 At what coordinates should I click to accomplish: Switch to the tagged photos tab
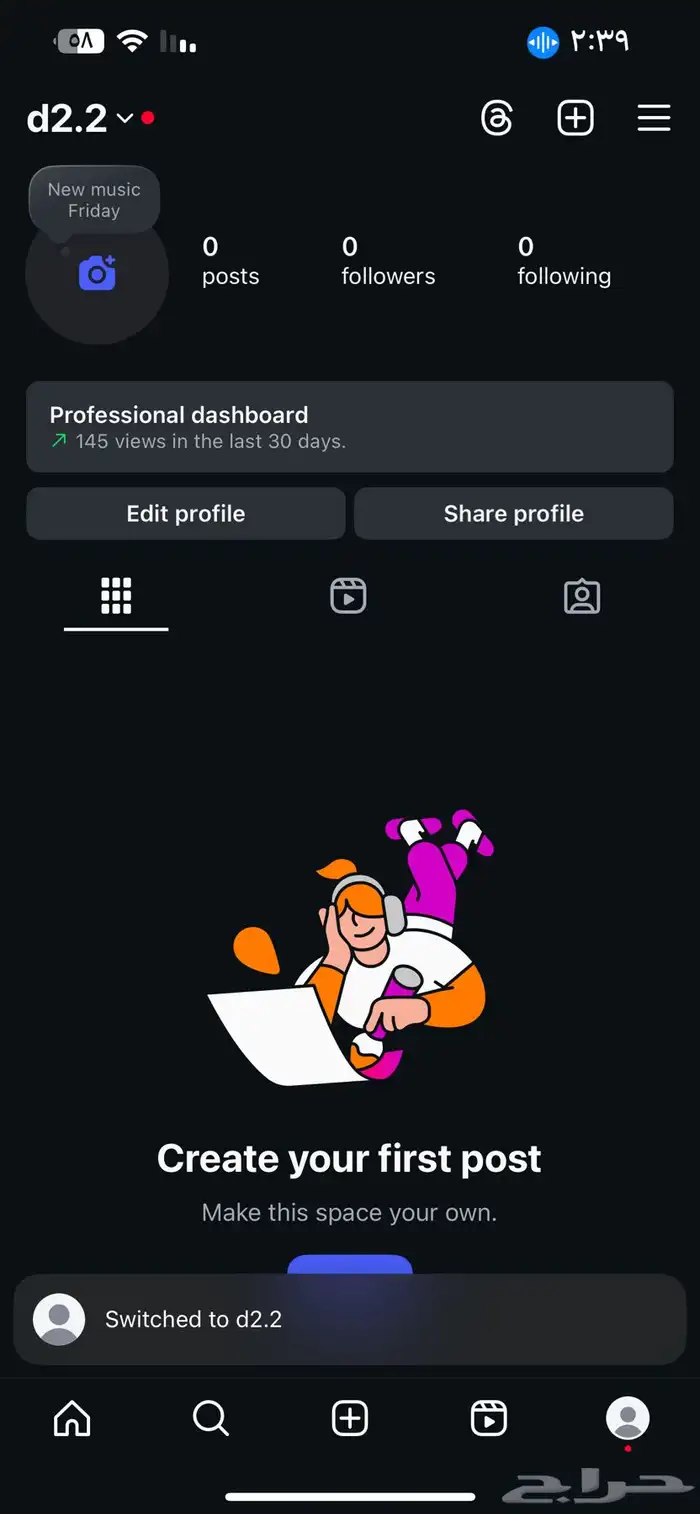pos(582,596)
